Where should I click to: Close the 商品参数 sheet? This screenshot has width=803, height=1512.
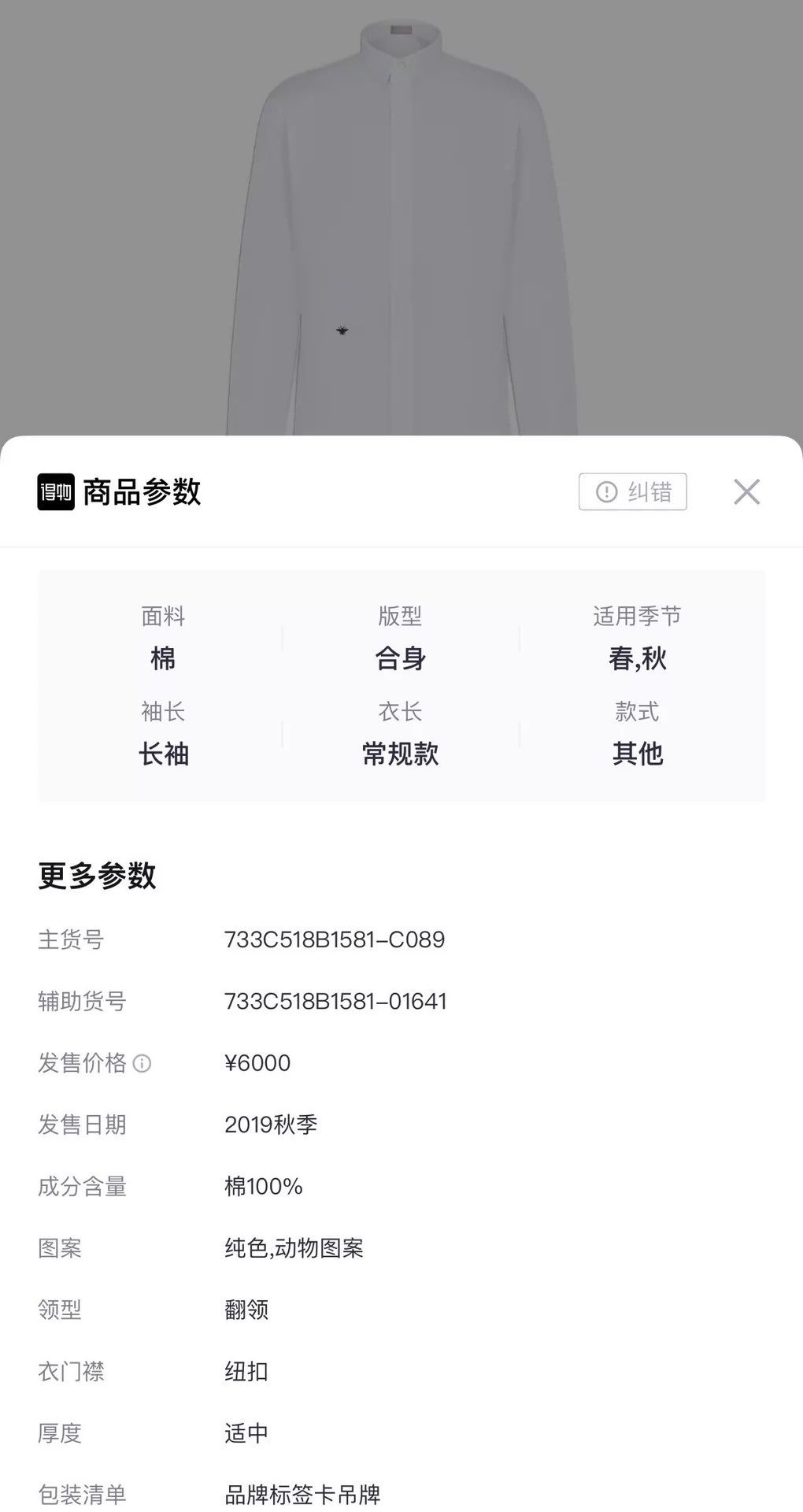pyautogui.click(x=746, y=491)
